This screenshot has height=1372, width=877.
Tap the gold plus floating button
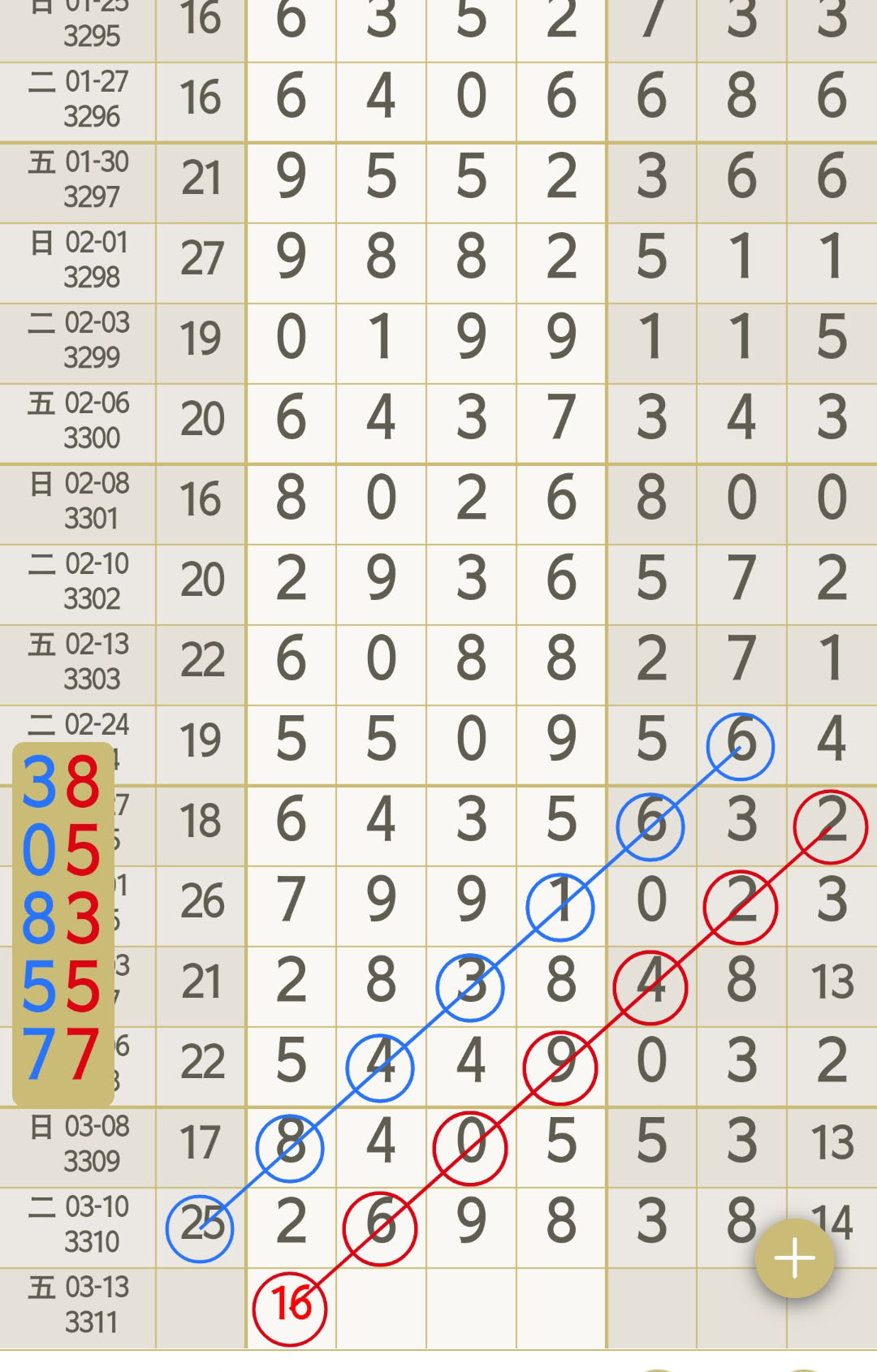pos(794,1258)
